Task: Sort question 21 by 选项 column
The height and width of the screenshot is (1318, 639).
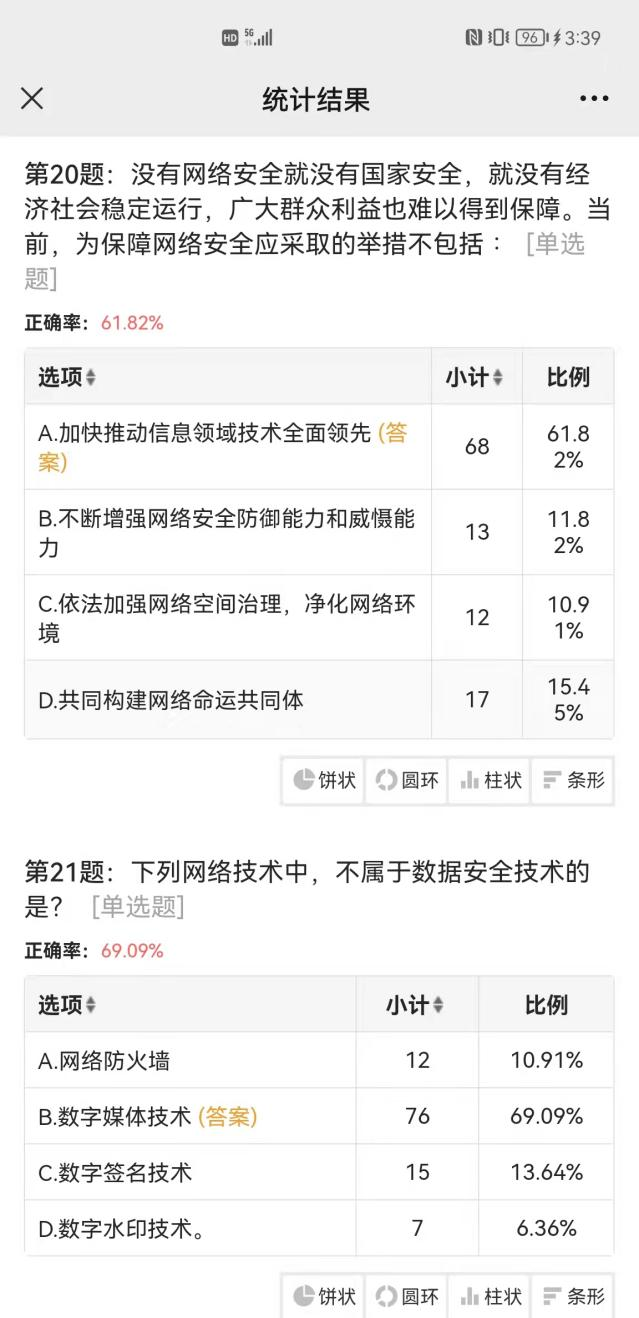Action: pyautogui.click(x=67, y=1005)
